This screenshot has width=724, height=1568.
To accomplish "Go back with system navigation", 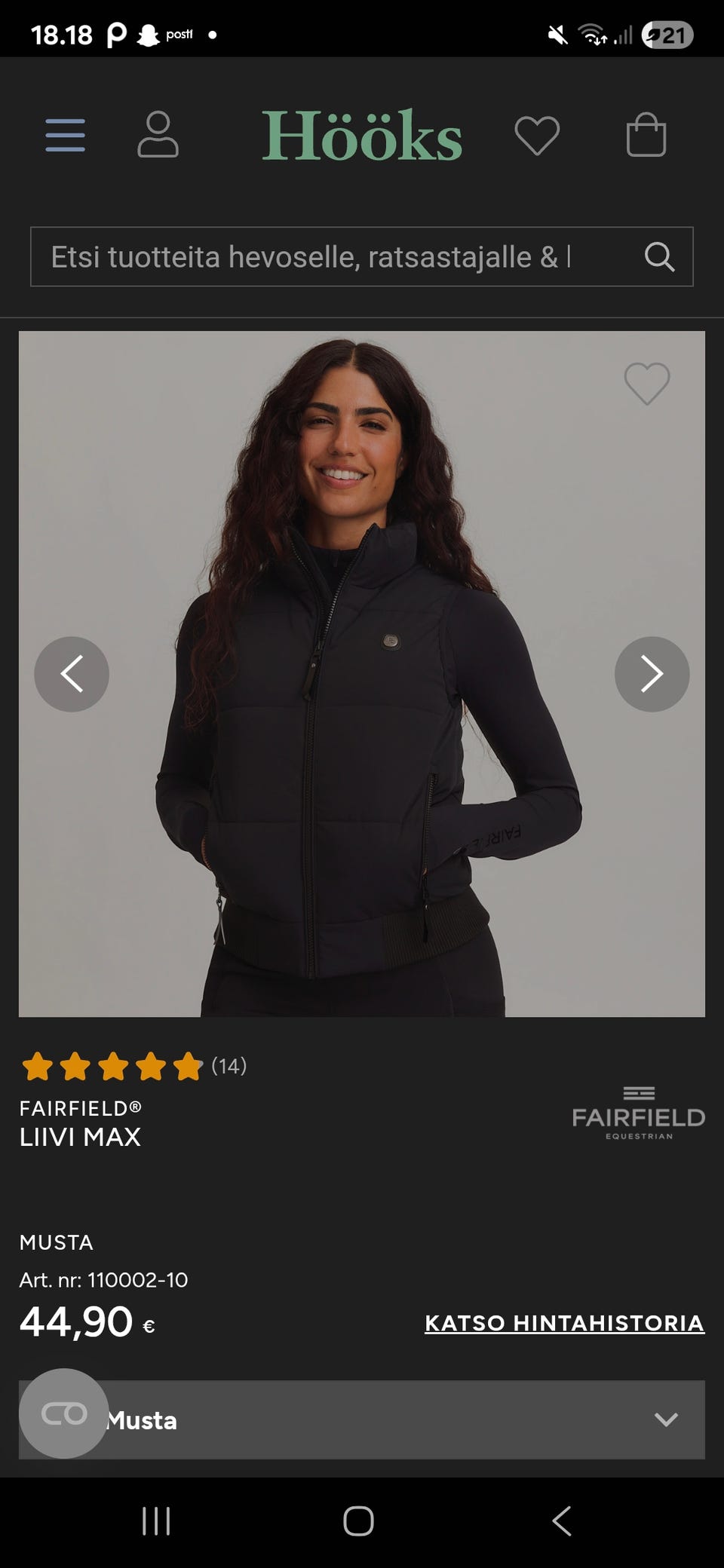I will point(562,1521).
